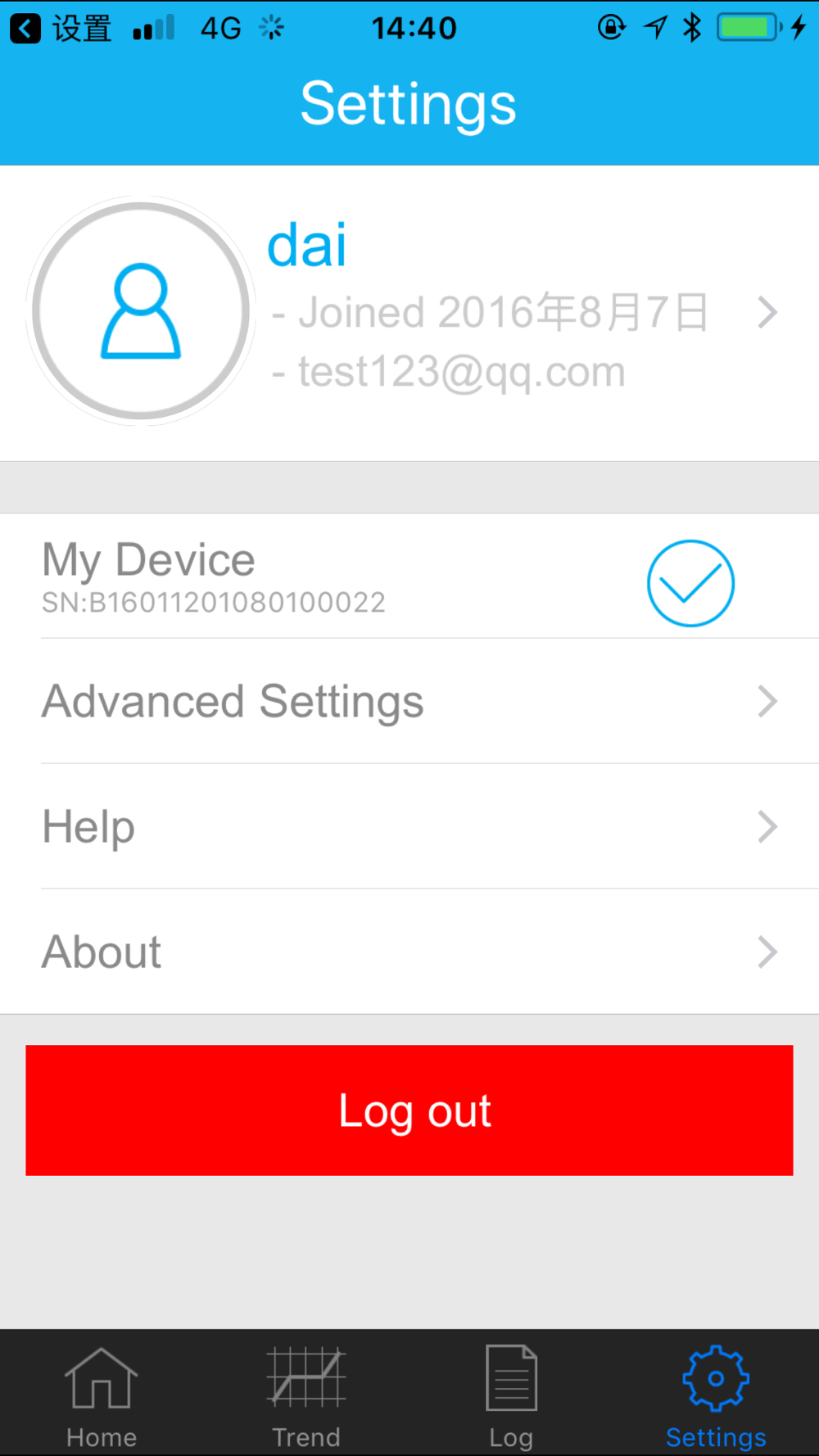Open the Help page
Screen dimensions: 819x1456
[409, 827]
